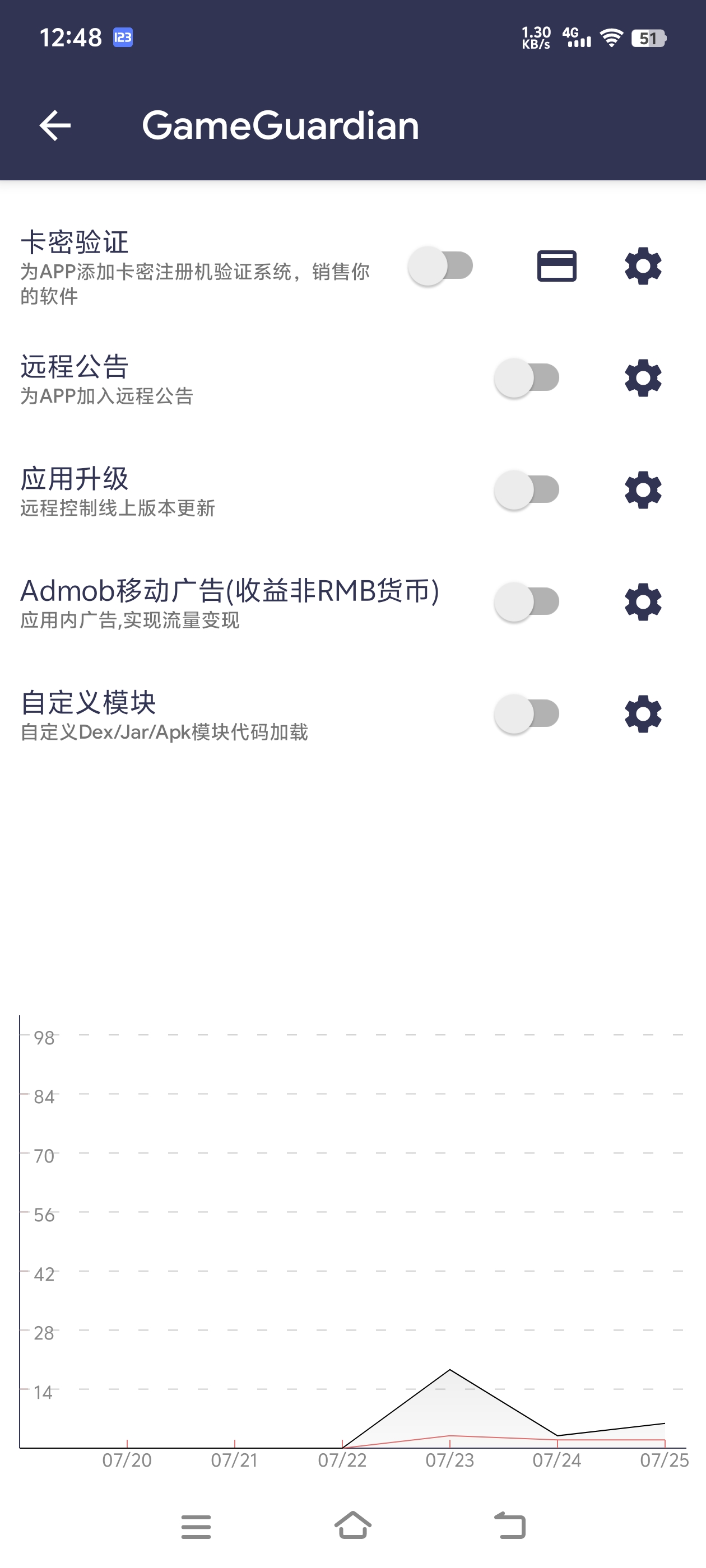Open settings gear for 卡密验证
Screen dimensions: 706x1568
coord(643,266)
